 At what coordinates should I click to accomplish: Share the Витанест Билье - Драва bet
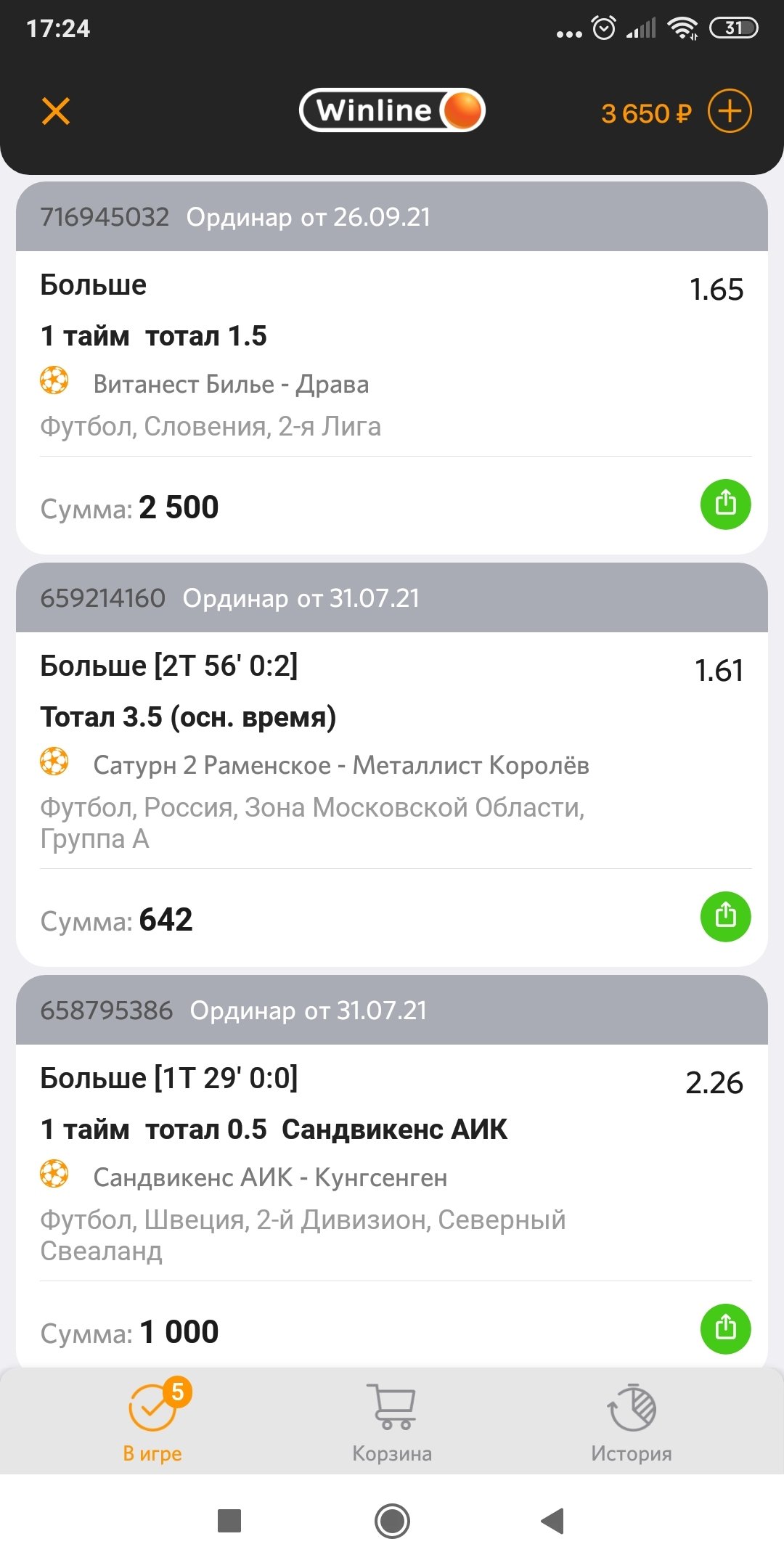click(725, 504)
